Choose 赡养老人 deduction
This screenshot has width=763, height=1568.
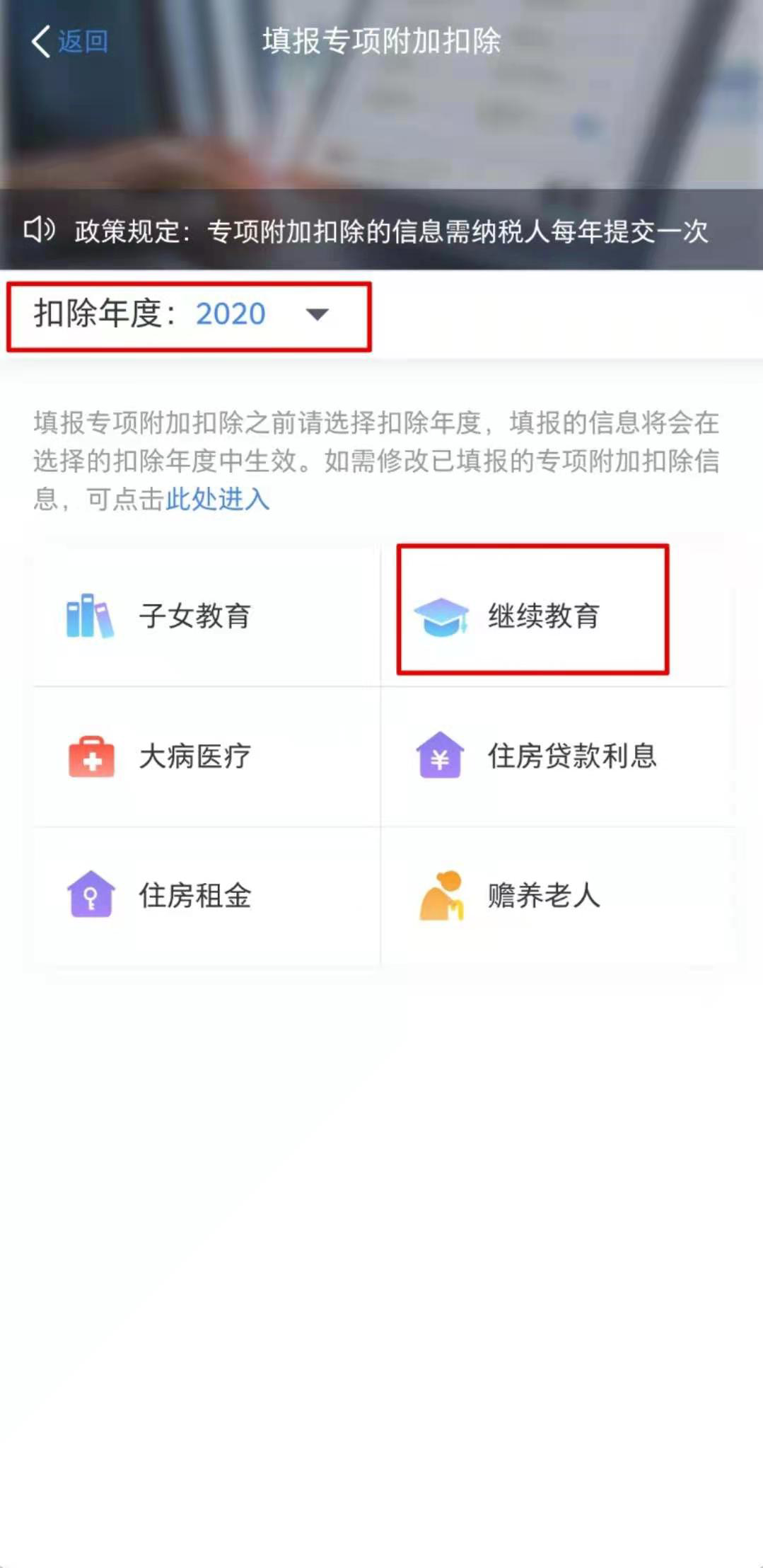(x=554, y=896)
